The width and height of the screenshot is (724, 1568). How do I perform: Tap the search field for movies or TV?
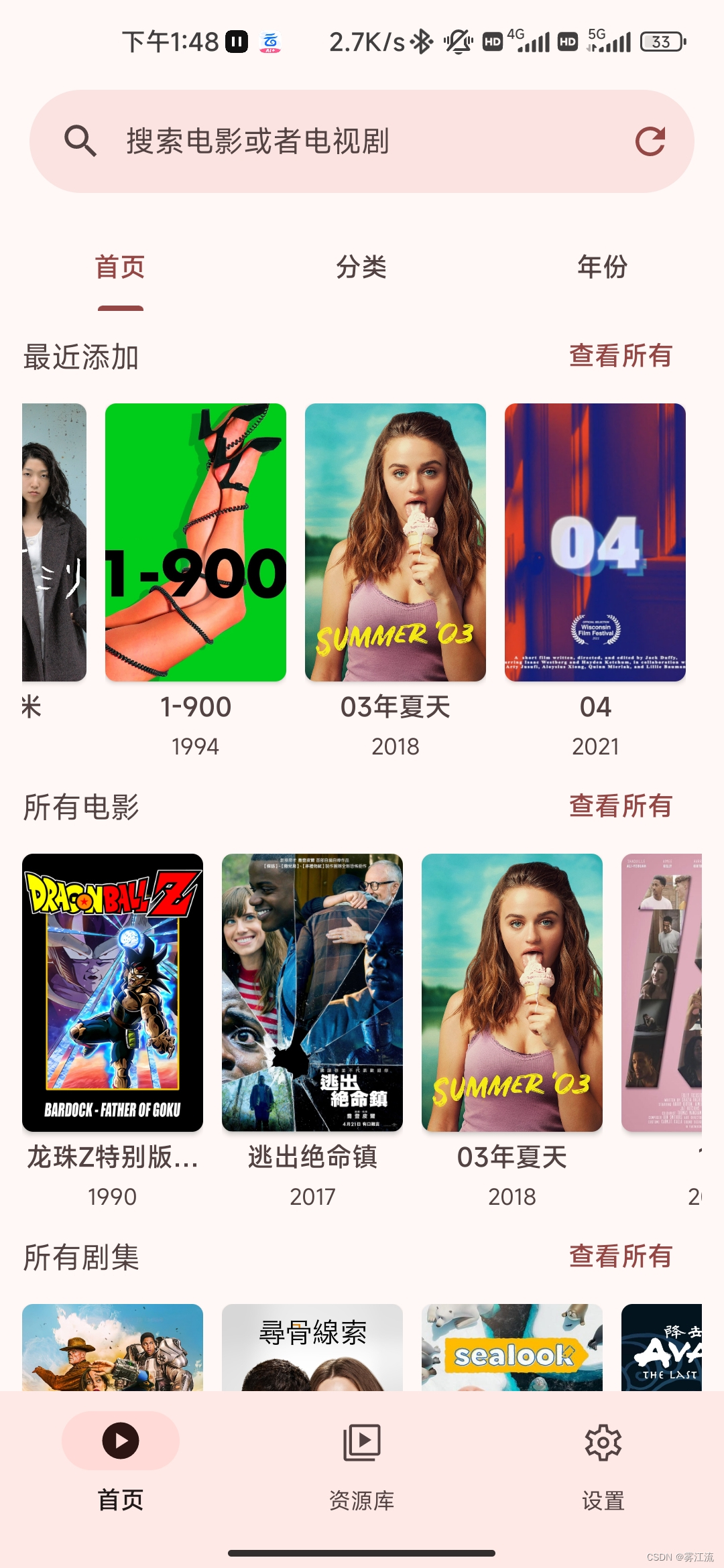(322, 141)
